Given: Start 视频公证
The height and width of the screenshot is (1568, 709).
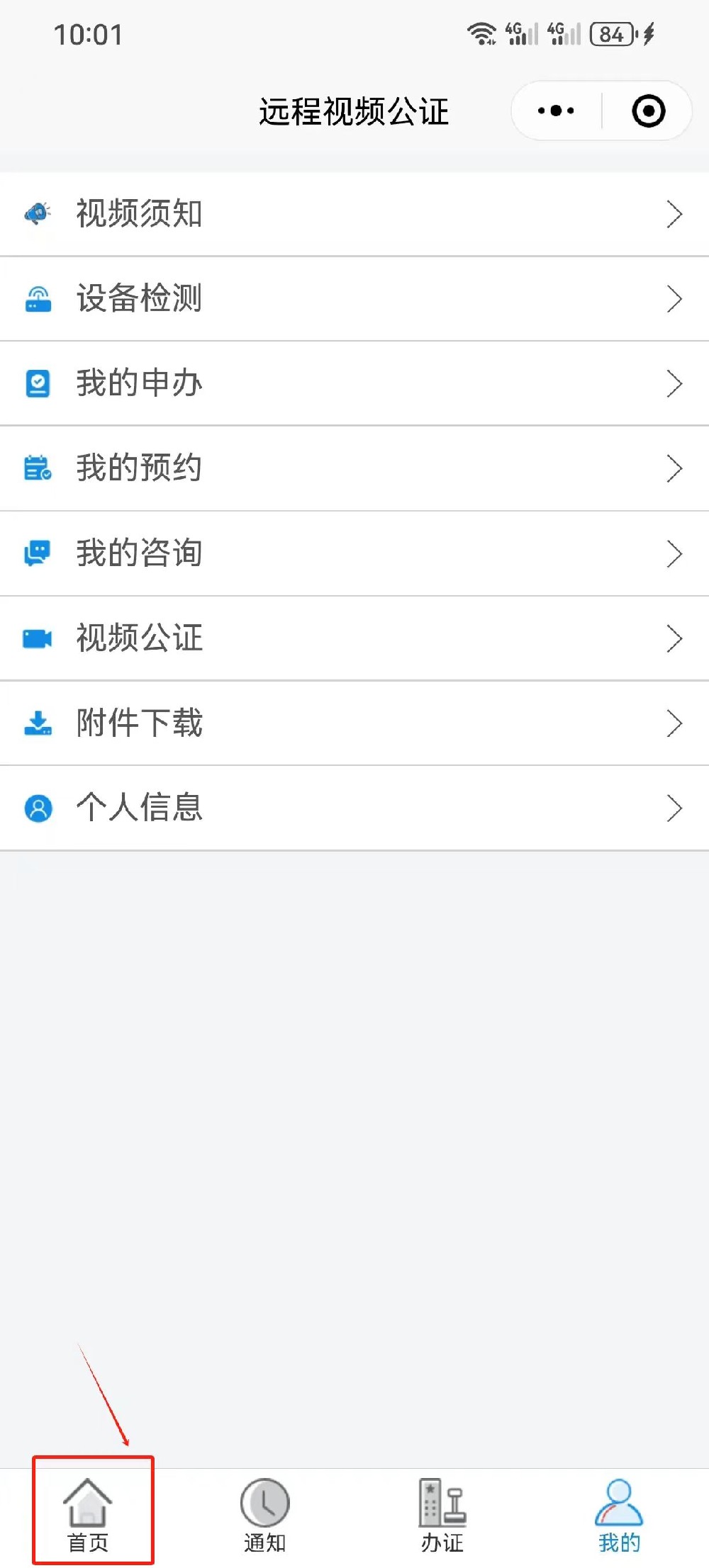Looking at the screenshot, I should pyautogui.click(x=354, y=638).
